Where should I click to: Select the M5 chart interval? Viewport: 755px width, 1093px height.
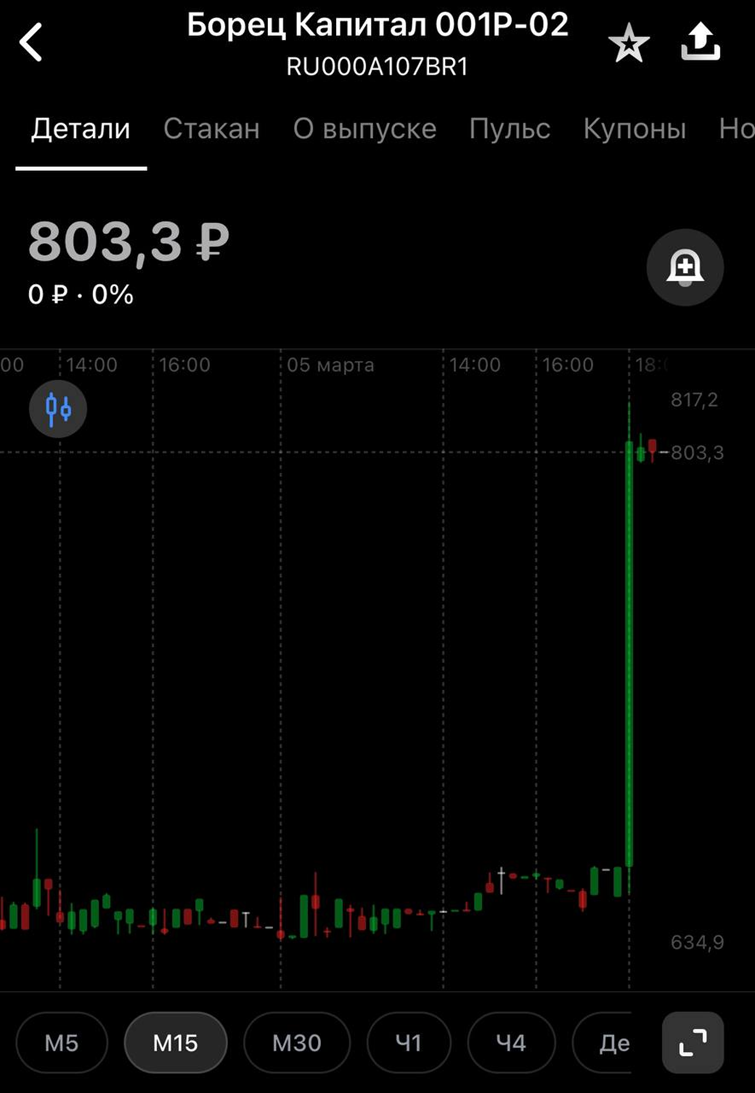[x=61, y=1043]
